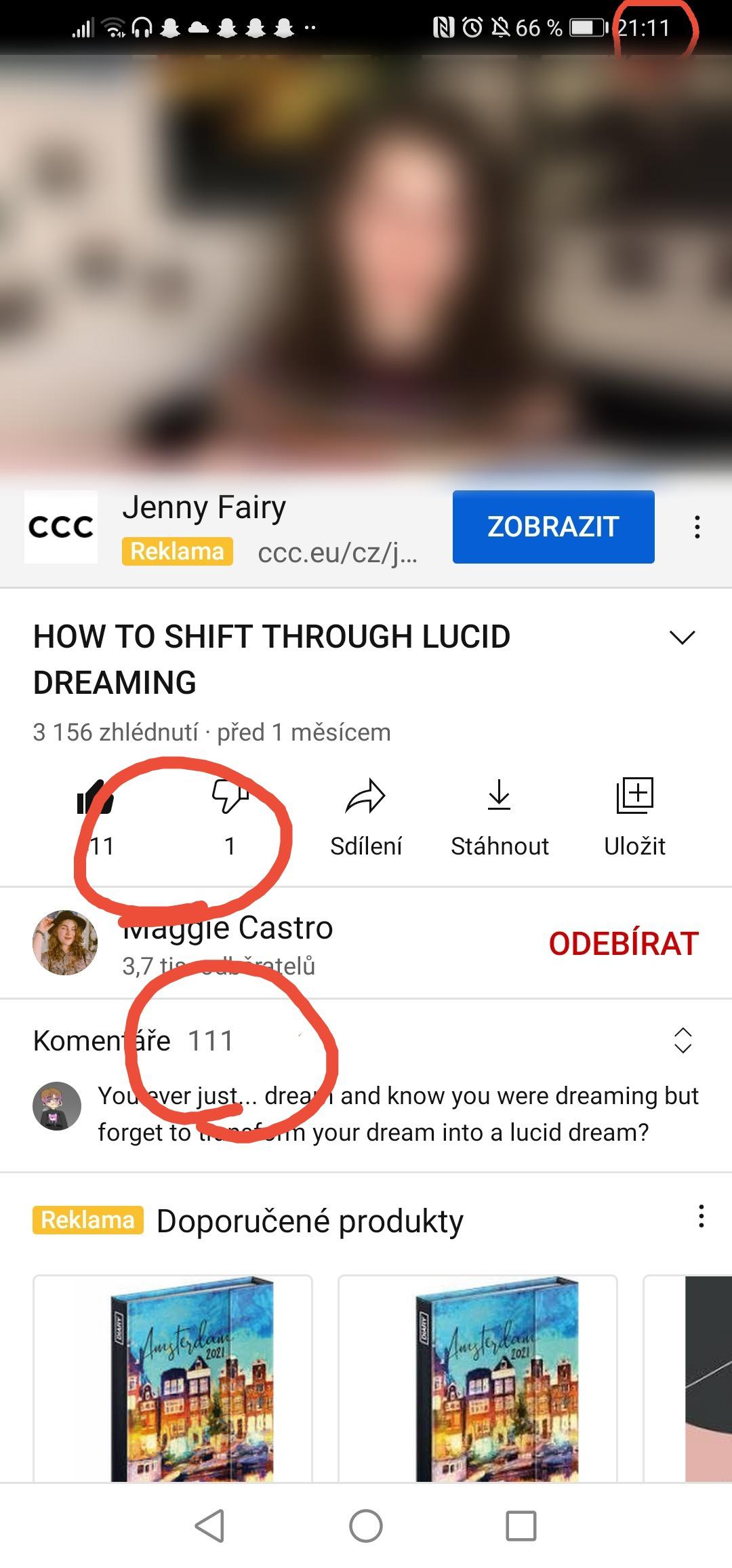Subscribe with the ODEBÍRAT button
The image size is (732, 1568).
pyautogui.click(x=623, y=943)
